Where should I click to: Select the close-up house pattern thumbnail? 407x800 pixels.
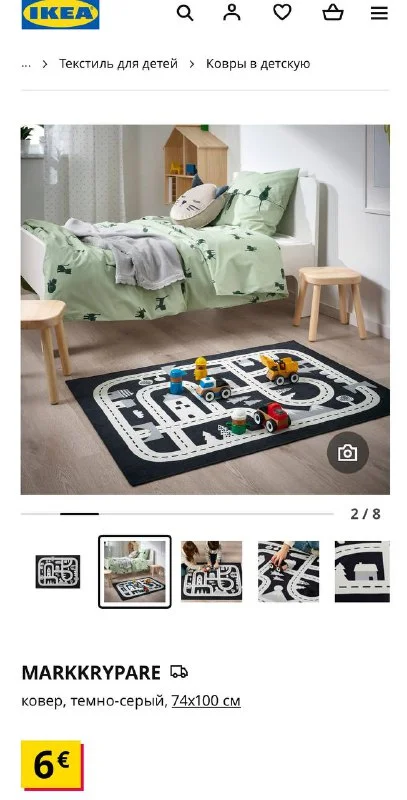[x=362, y=571]
